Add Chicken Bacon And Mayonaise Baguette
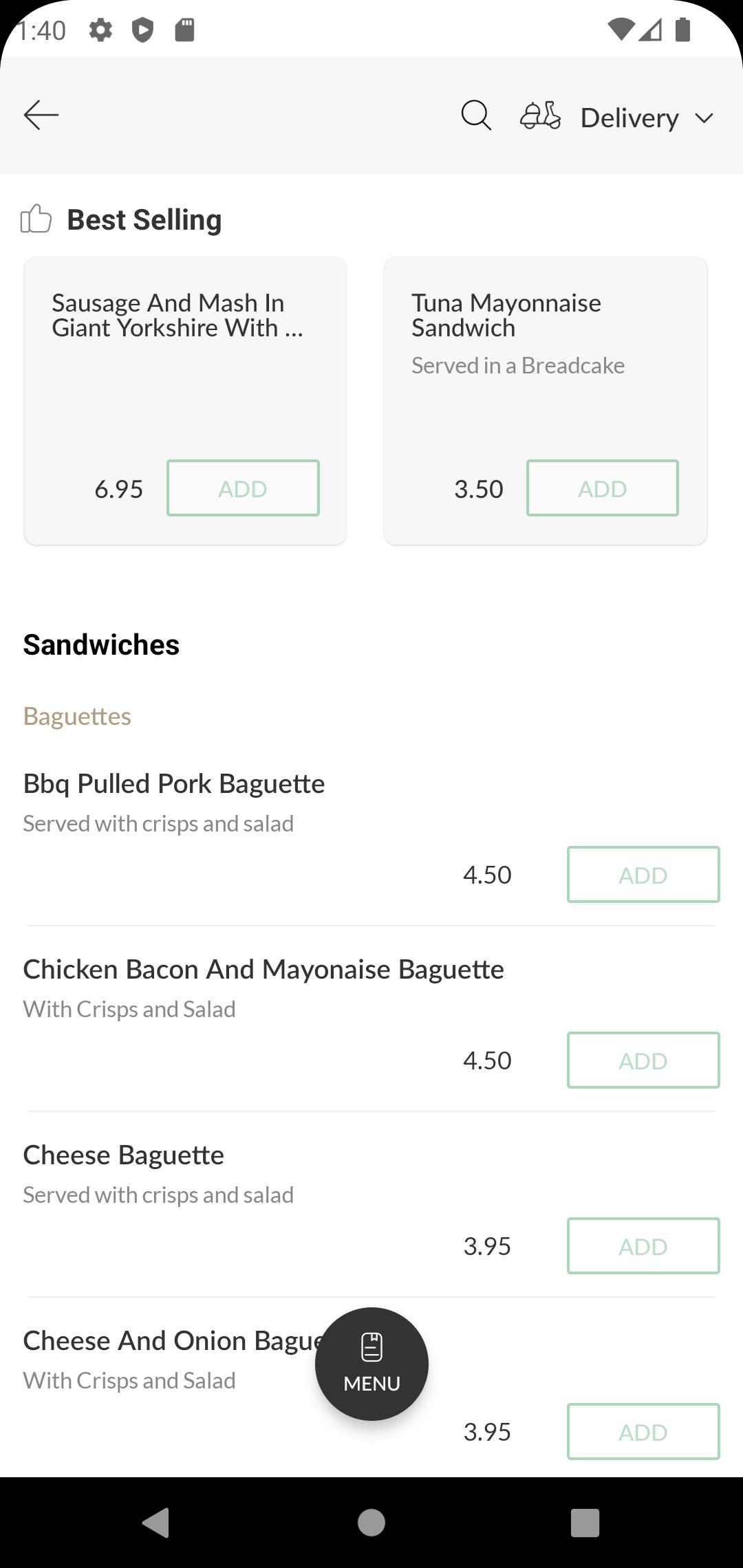 coord(643,1060)
